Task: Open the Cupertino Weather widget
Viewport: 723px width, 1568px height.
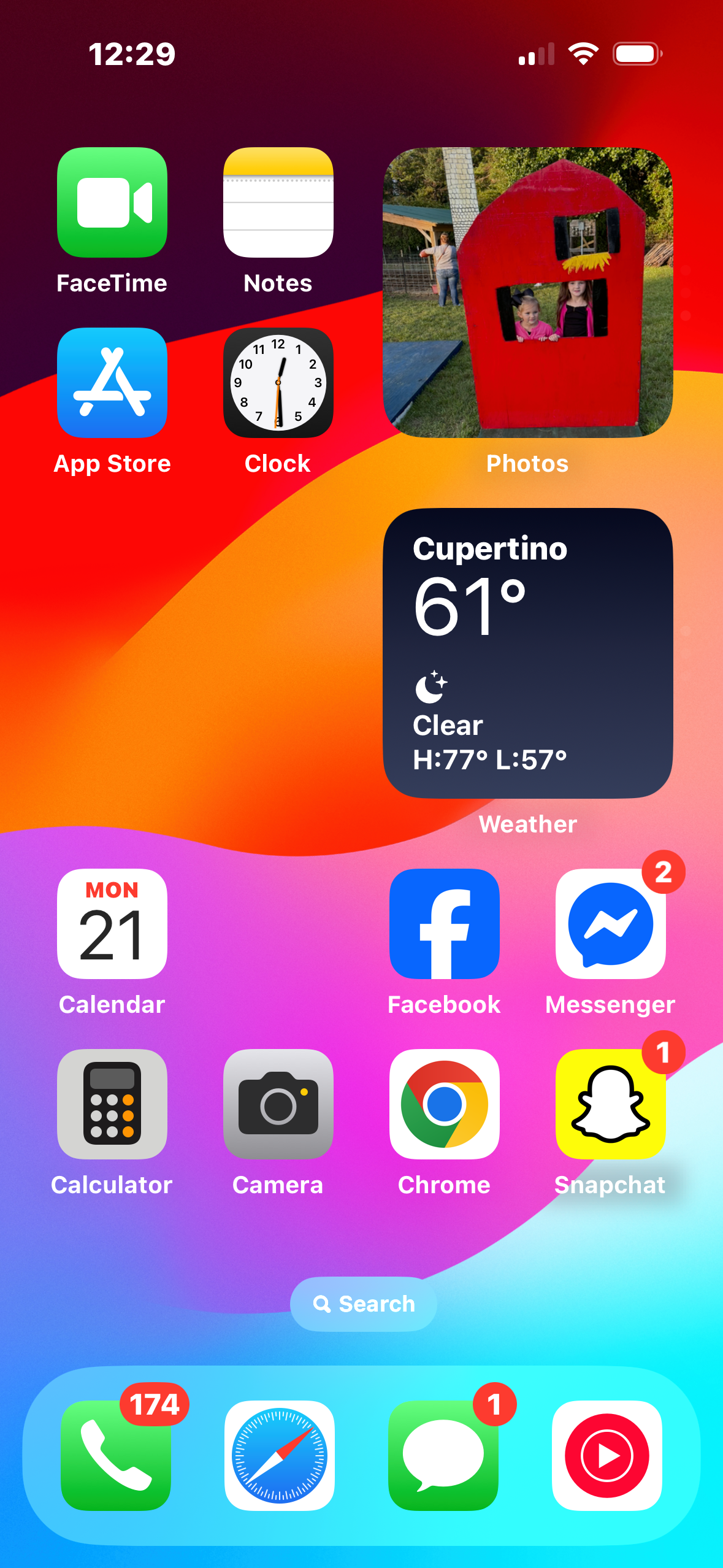Action: (x=527, y=653)
